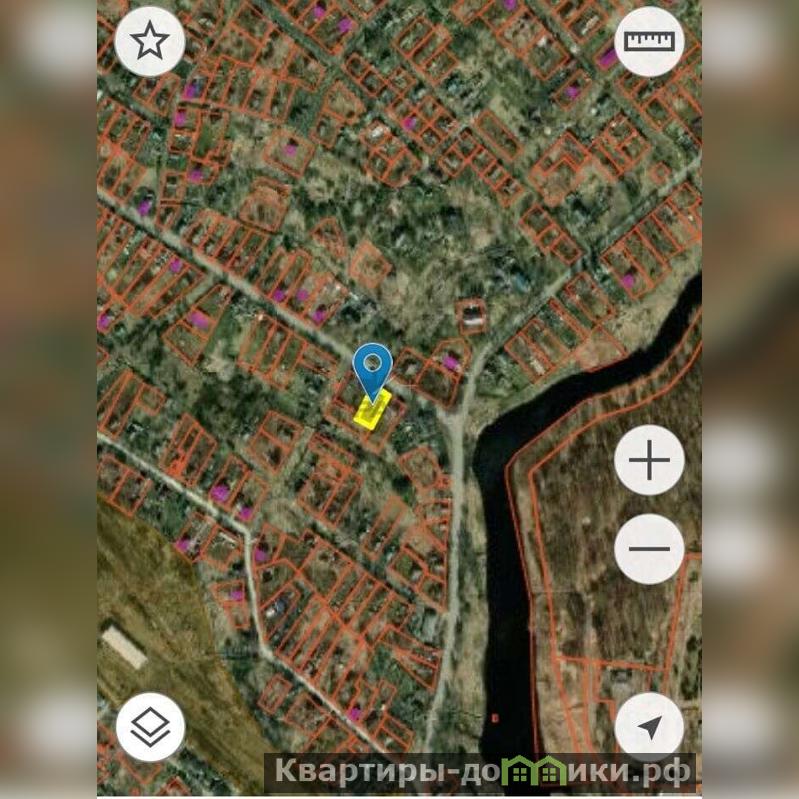Open the ruler measuring tool

pyautogui.click(x=649, y=41)
